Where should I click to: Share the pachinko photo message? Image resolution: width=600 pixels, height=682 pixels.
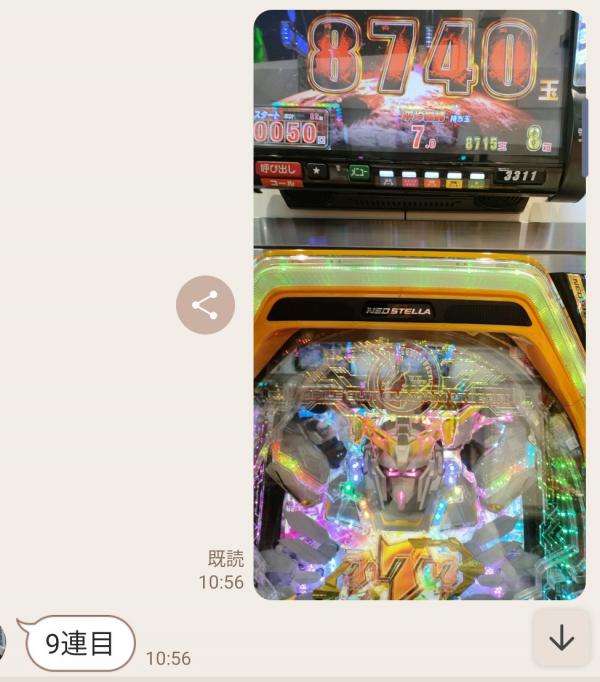pyautogui.click(x=205, y=305)
